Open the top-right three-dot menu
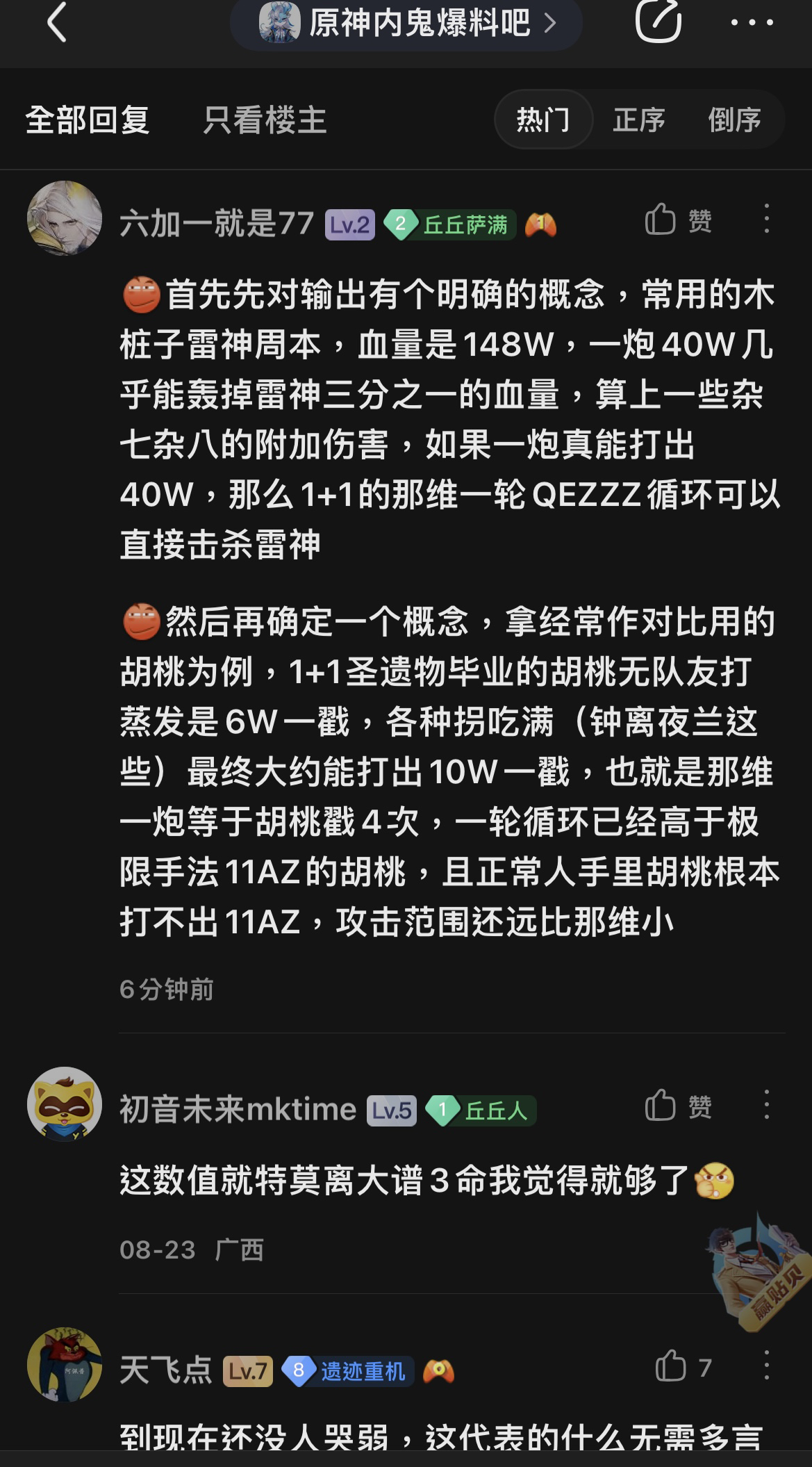 [x=752, y=22]
